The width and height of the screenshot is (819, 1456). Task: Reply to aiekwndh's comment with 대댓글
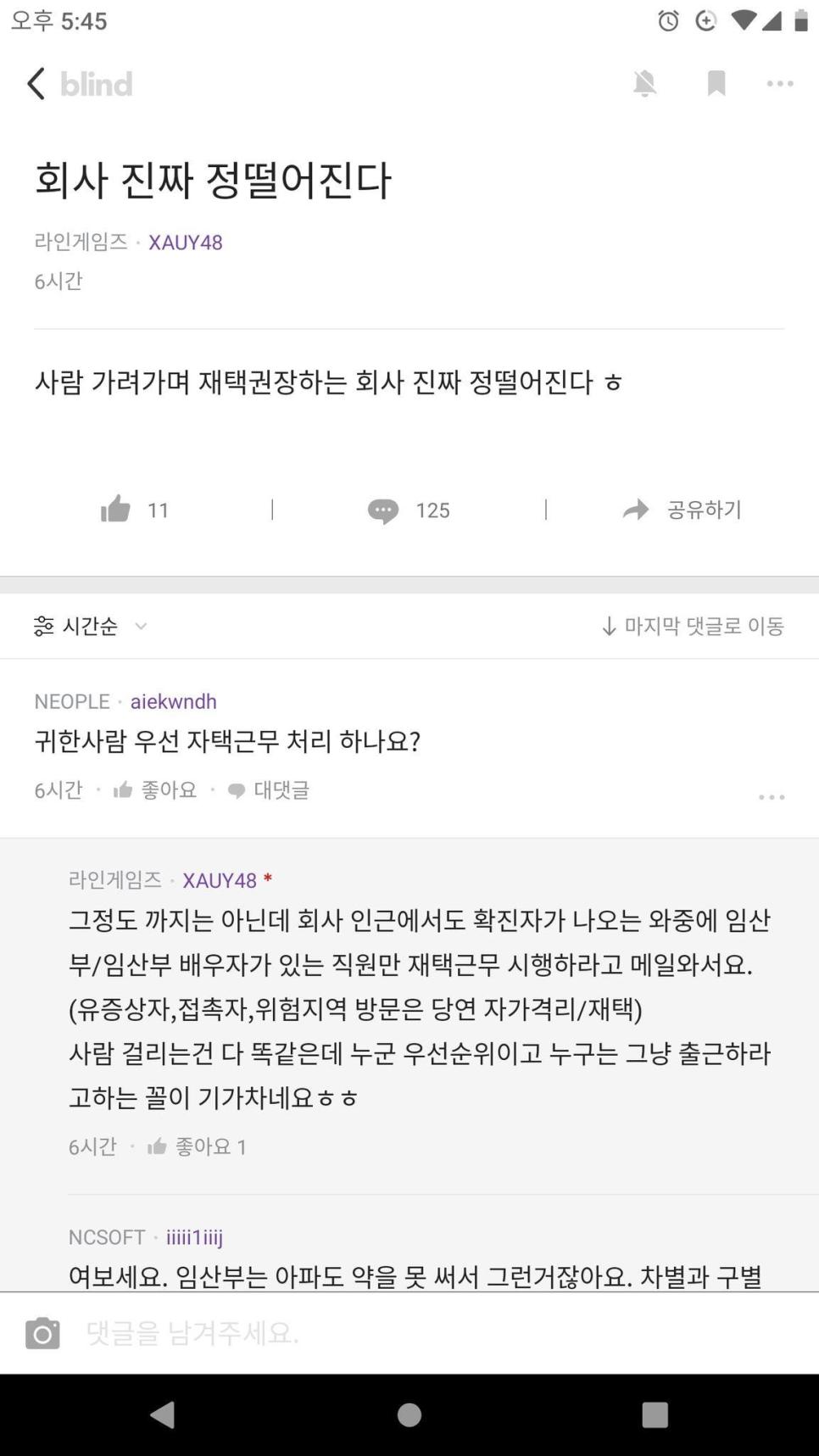click(269, 790)
